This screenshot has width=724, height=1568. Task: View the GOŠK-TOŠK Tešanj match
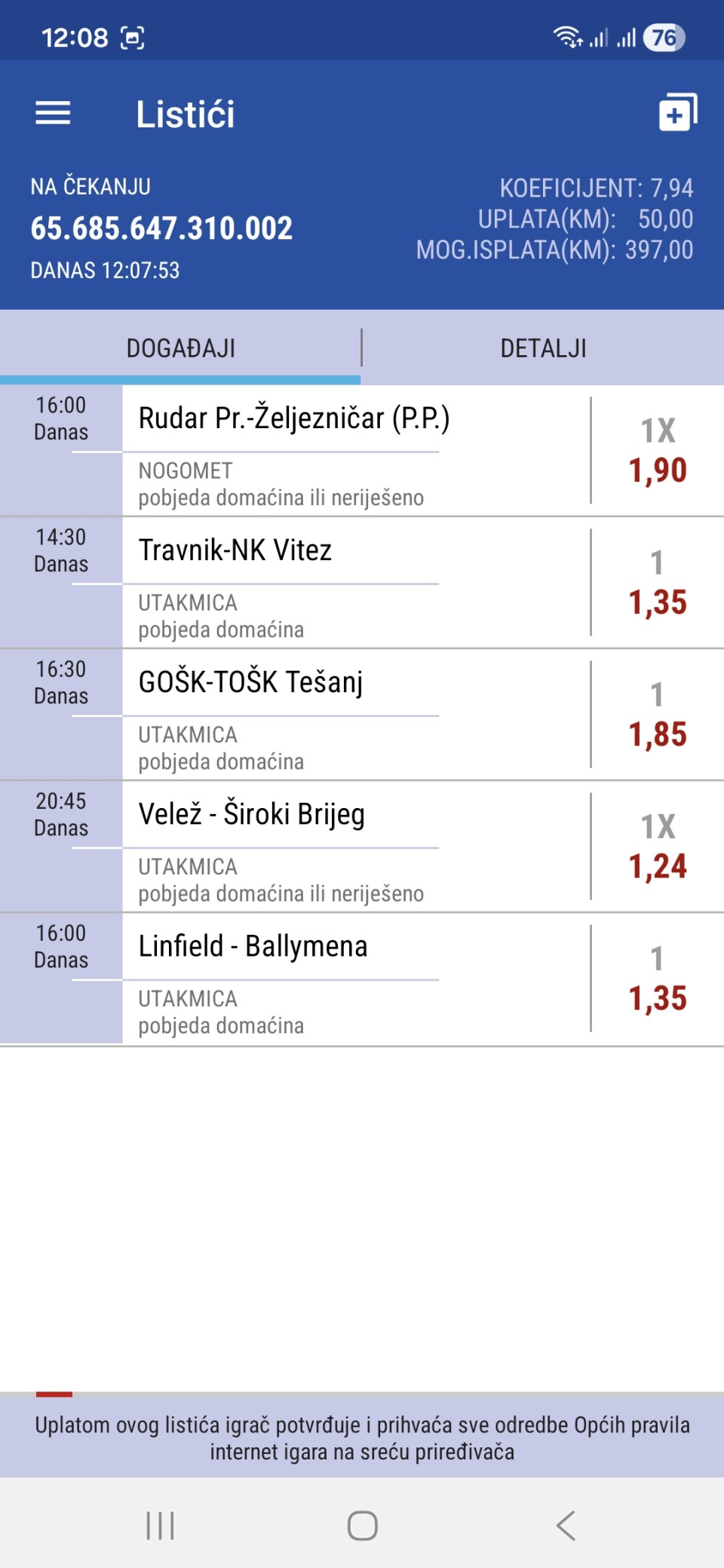250,683
